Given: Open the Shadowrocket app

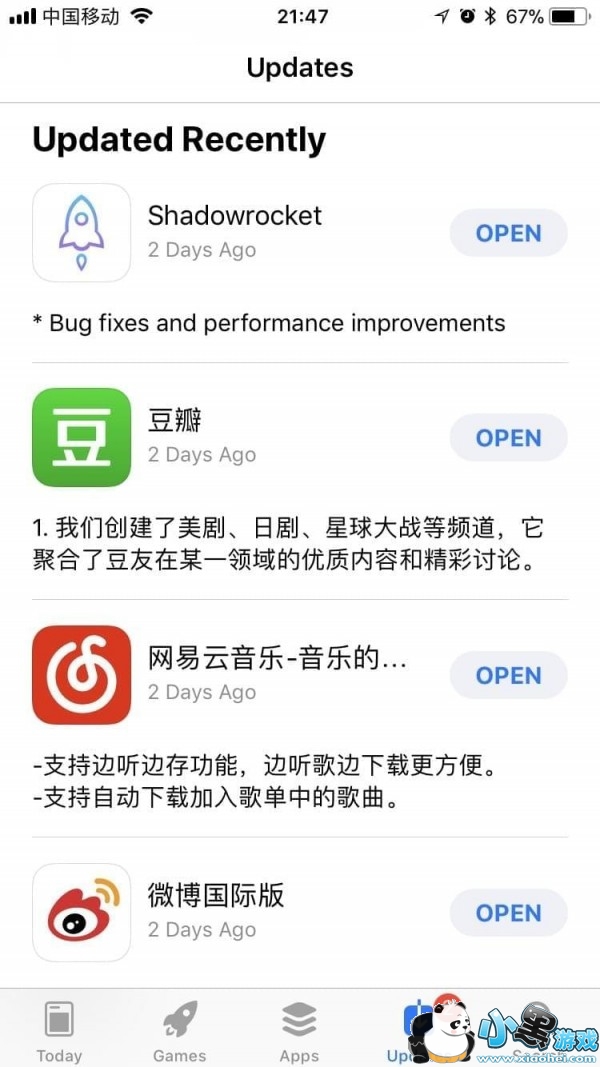Looking at the screenshot, I should pos(508,233).
